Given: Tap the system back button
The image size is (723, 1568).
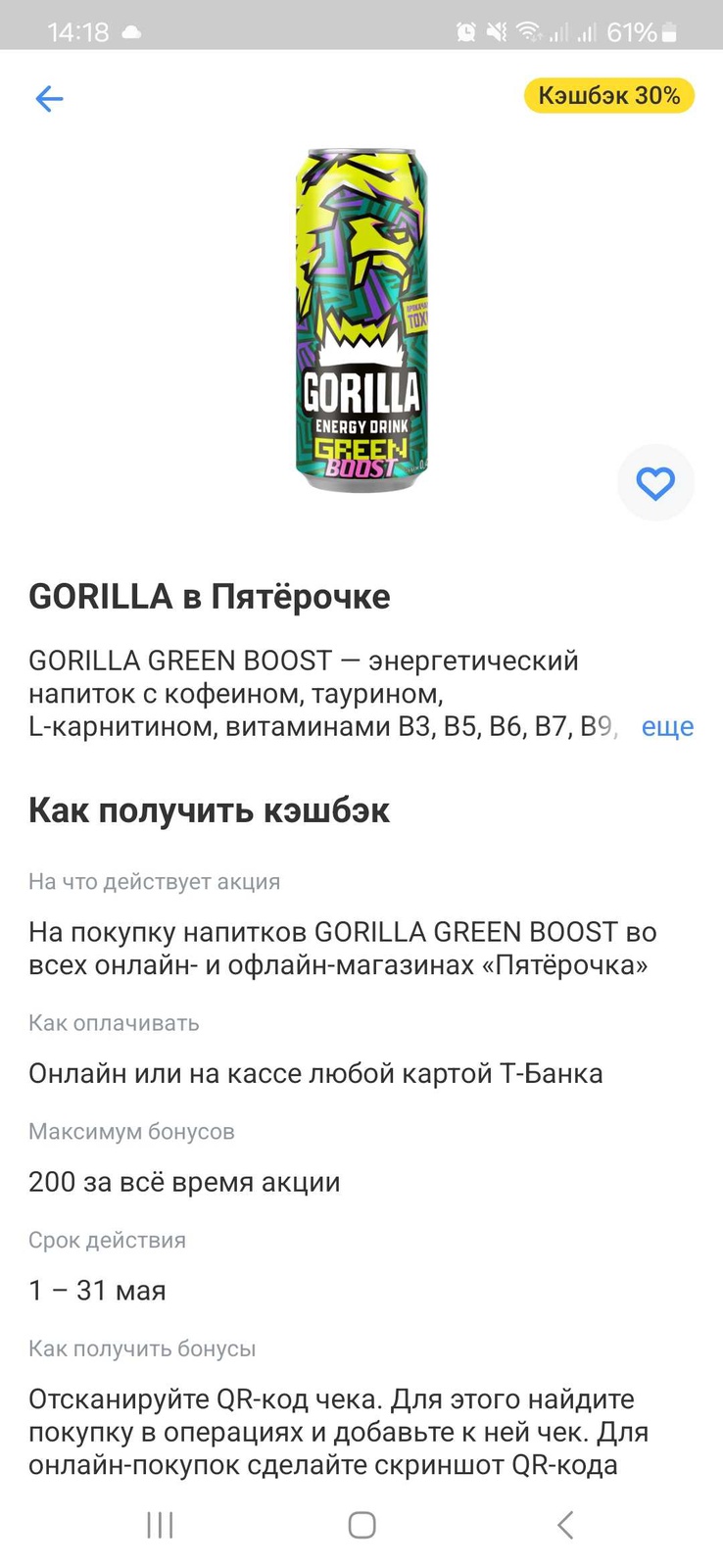Looking at the screenshot, I should click(564, 1525).
